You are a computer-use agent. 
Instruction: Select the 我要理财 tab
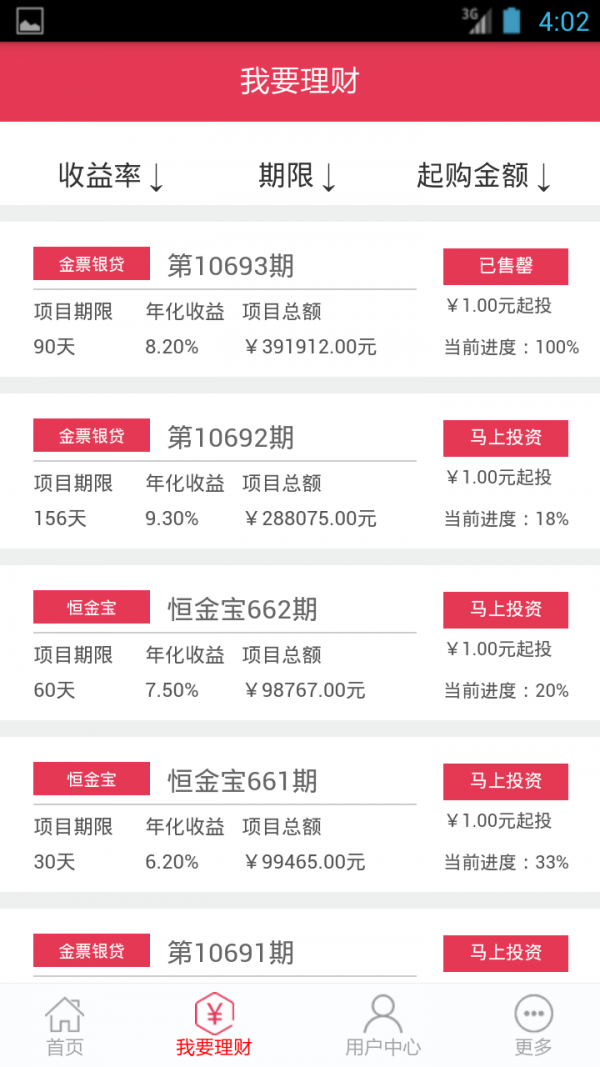[214, 1026]
